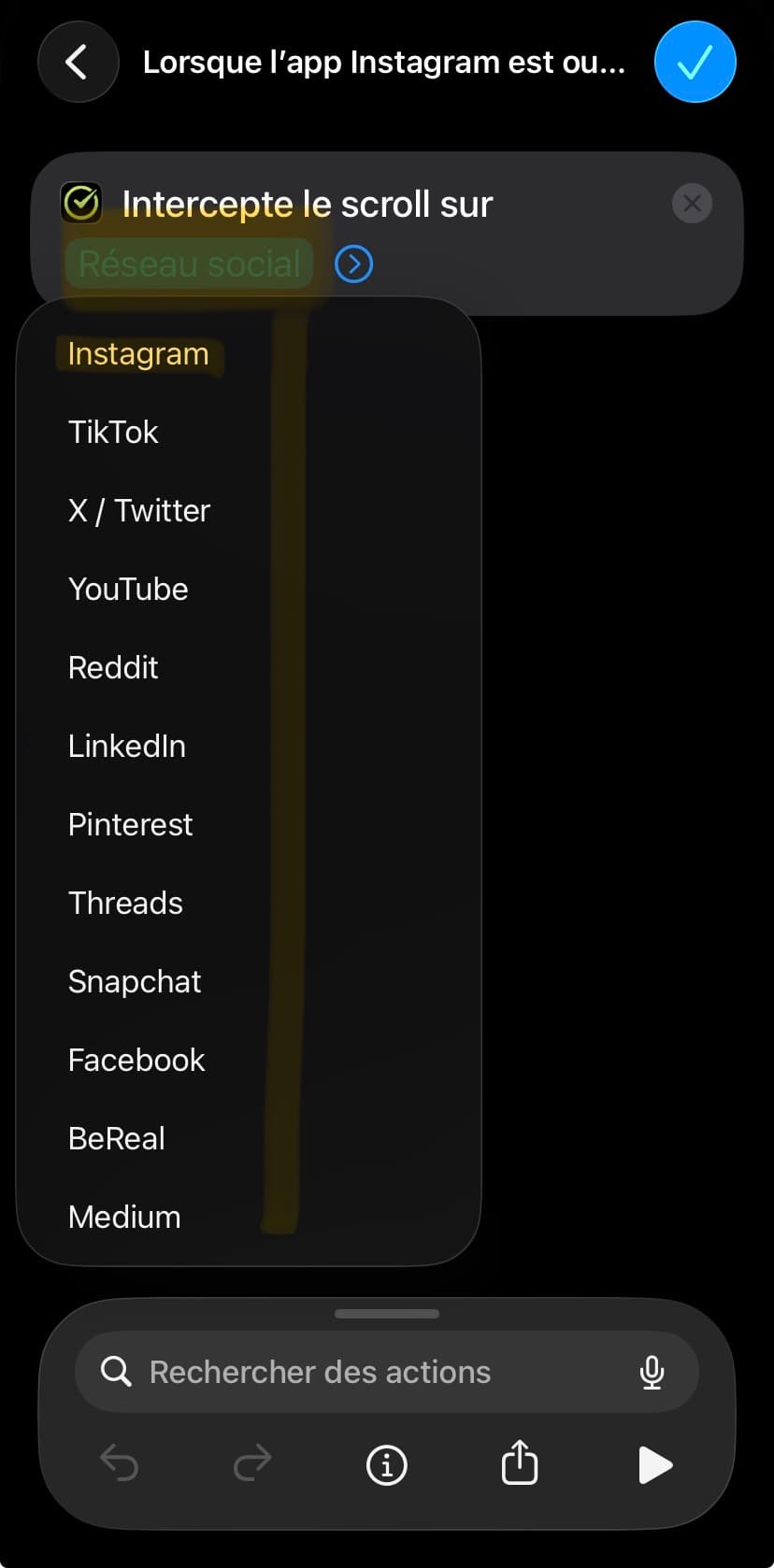The width and height of the screenshot is (774, 1568).
Task: Expand action details with the blue chevron
Action: [353, 264]
